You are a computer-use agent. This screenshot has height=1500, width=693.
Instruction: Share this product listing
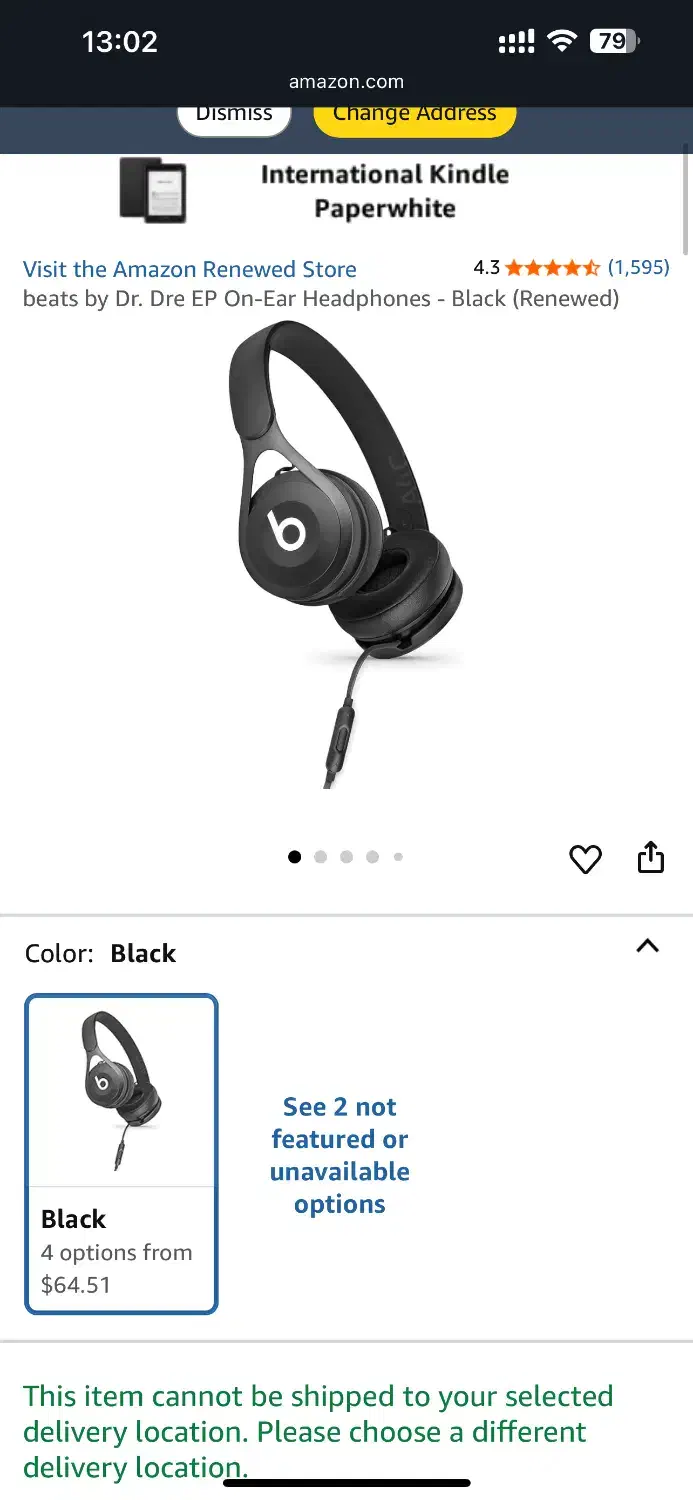(x=651, y=858)
